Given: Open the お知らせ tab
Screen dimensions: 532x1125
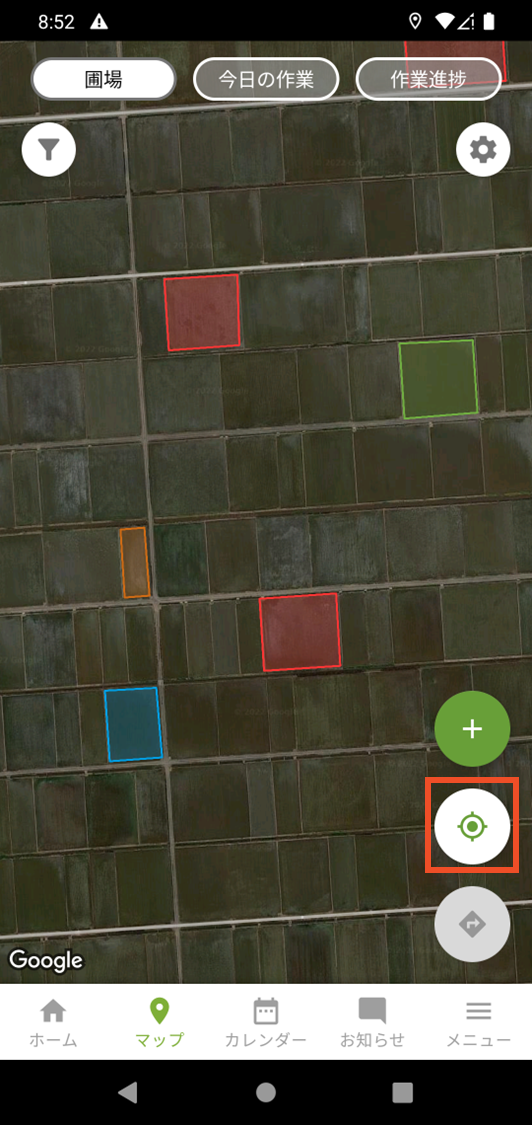Looking at the screenshot, I should [x=372, y=1022].
